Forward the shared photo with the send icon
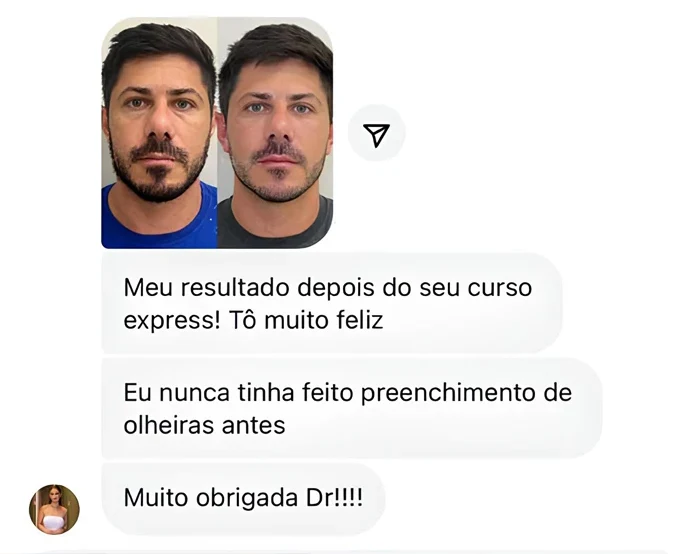This screenshot has height=554, width=690. (376, 135)
